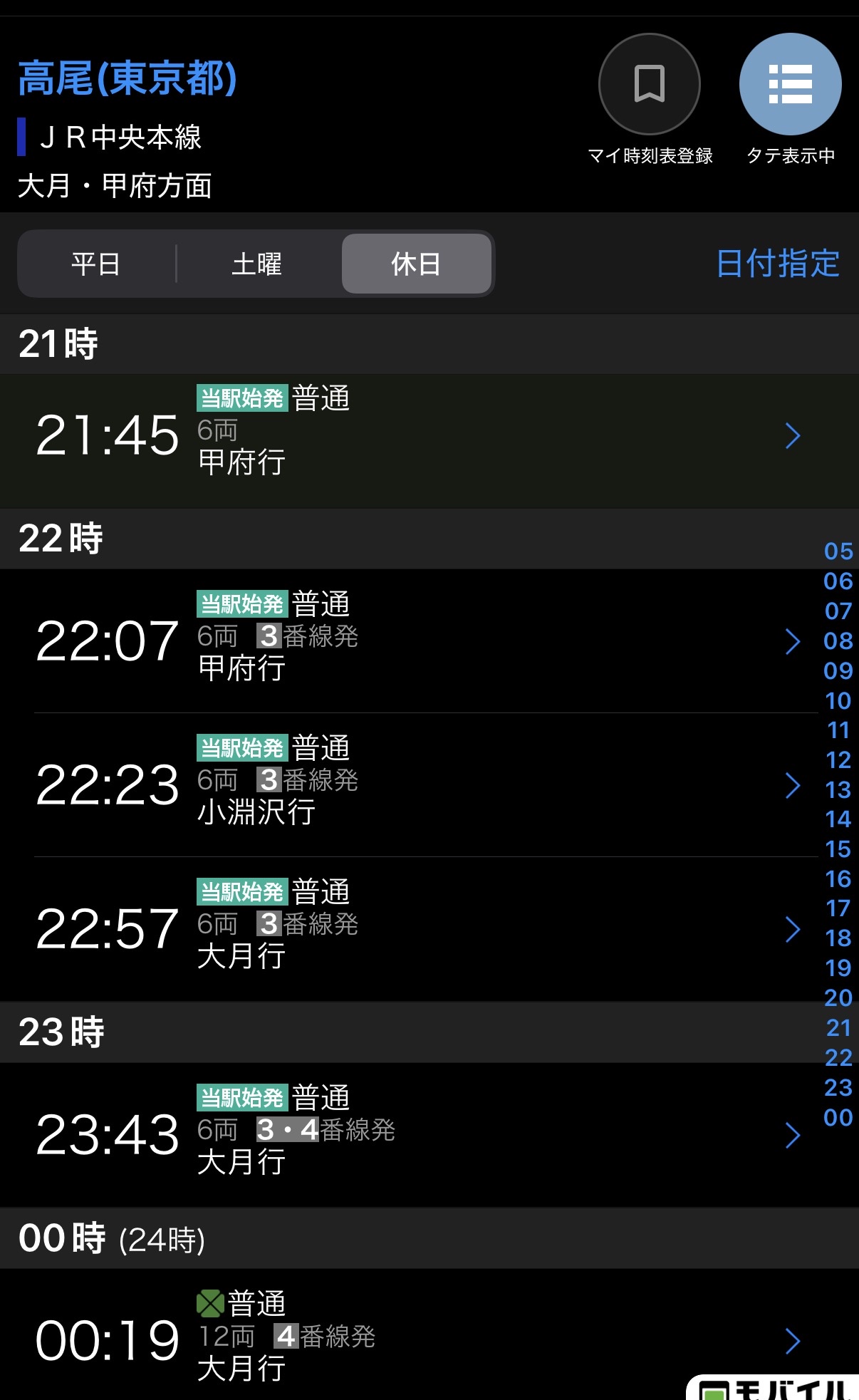Open 日付指定 to pick a date
859x1400 pixels.
point(778,264)
